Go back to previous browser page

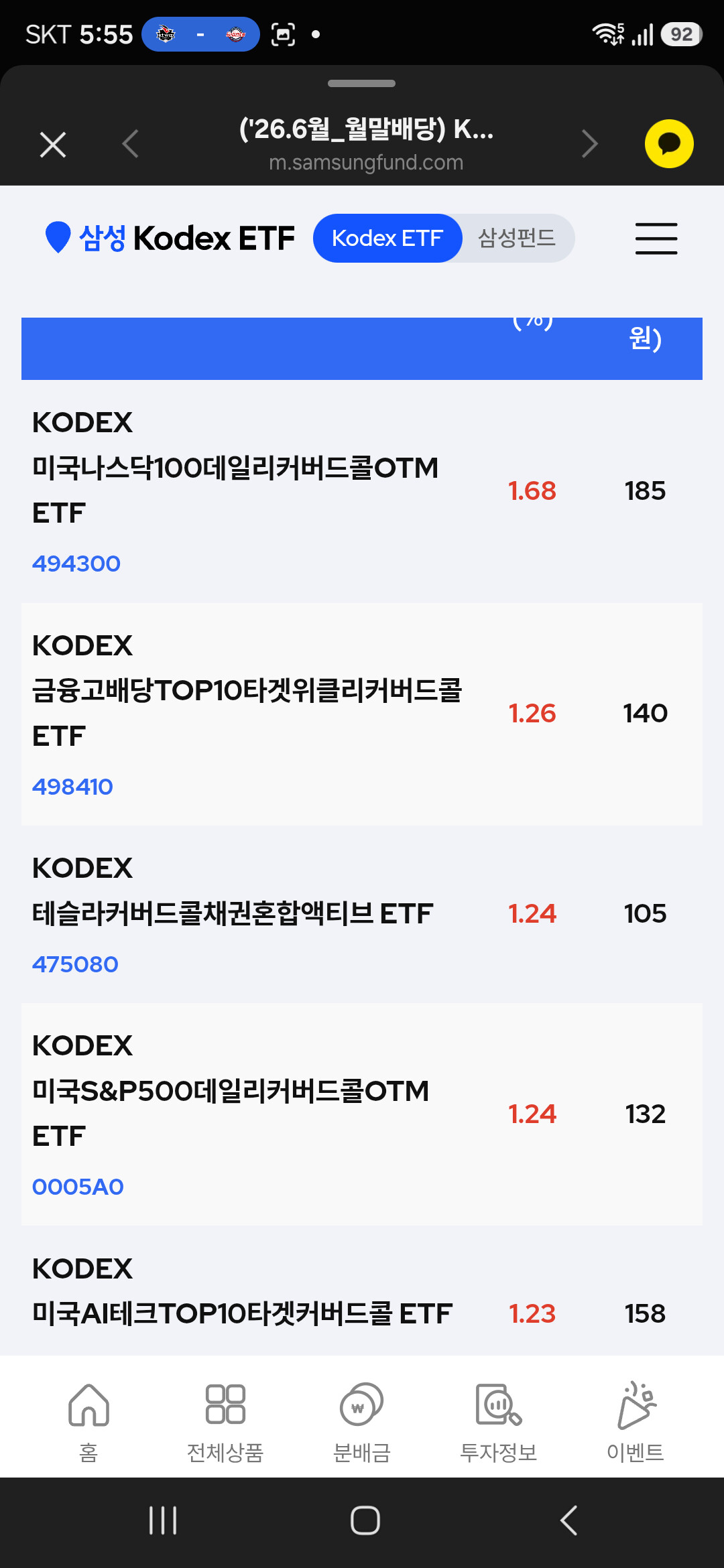coord(131,144)
